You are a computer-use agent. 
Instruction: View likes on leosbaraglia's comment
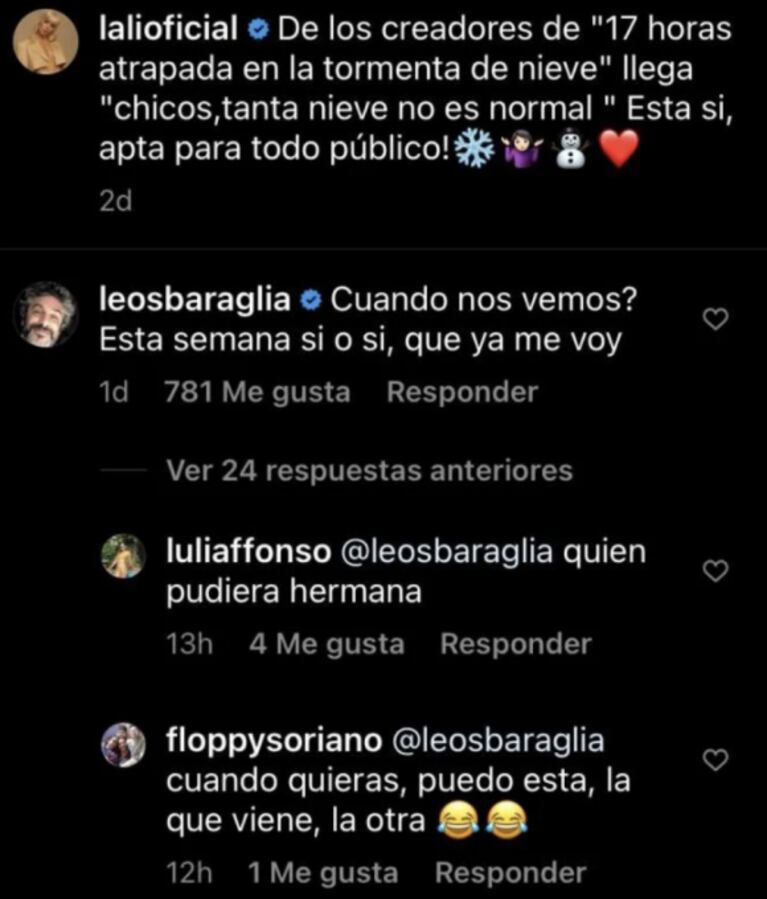coord(256,393)
